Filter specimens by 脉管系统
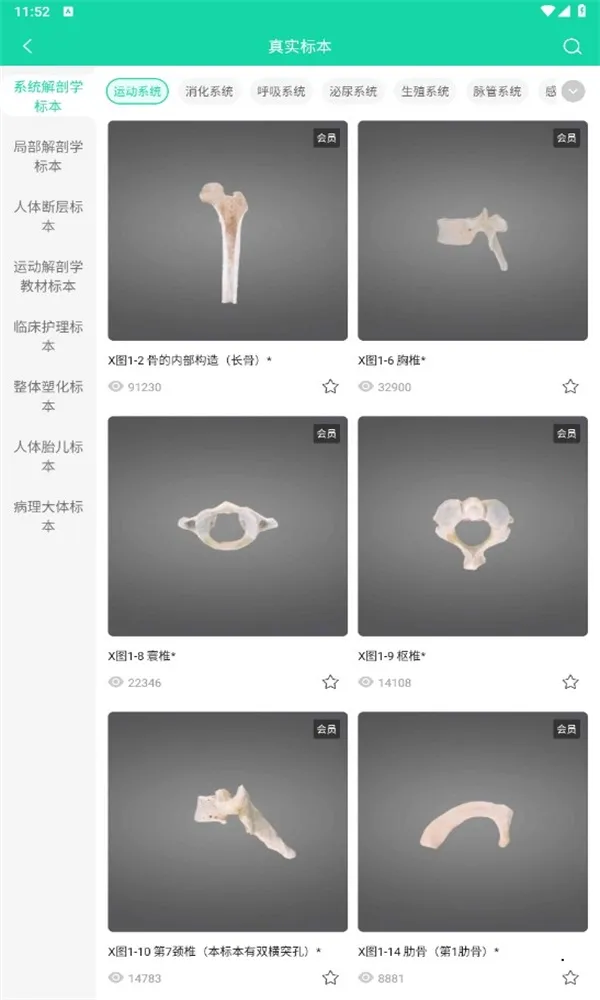The width and height of the screenshot is (600, 1000). 497,92
